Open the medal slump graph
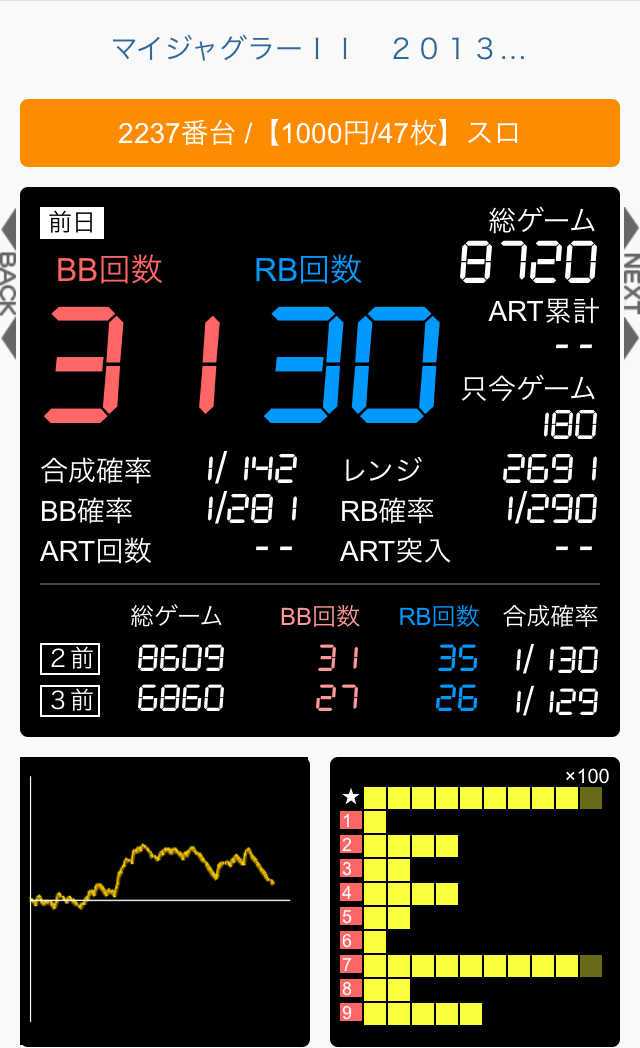640x1048 pixels. click(165, 901)
